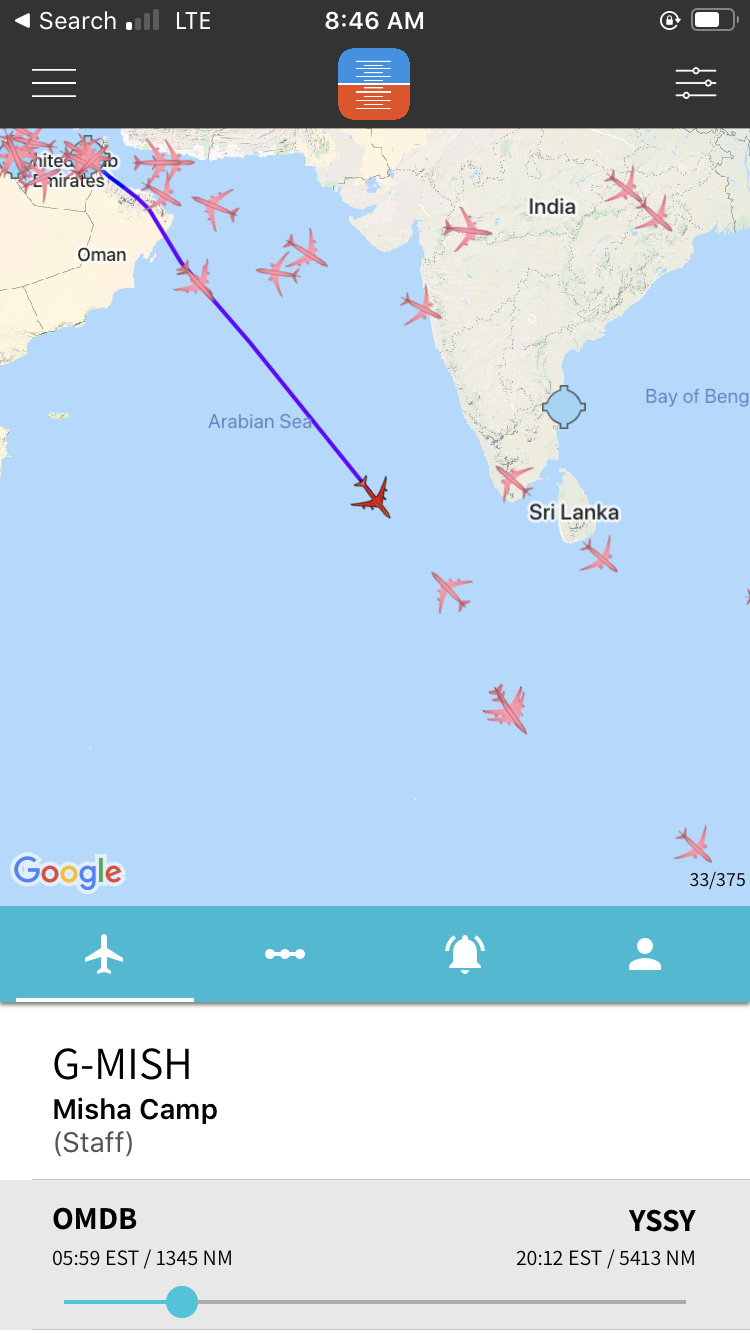The height and width of the screenshot is (1334, 750).
Task: Tap the locate crosshair marker near India
Action: pos(564,407)
